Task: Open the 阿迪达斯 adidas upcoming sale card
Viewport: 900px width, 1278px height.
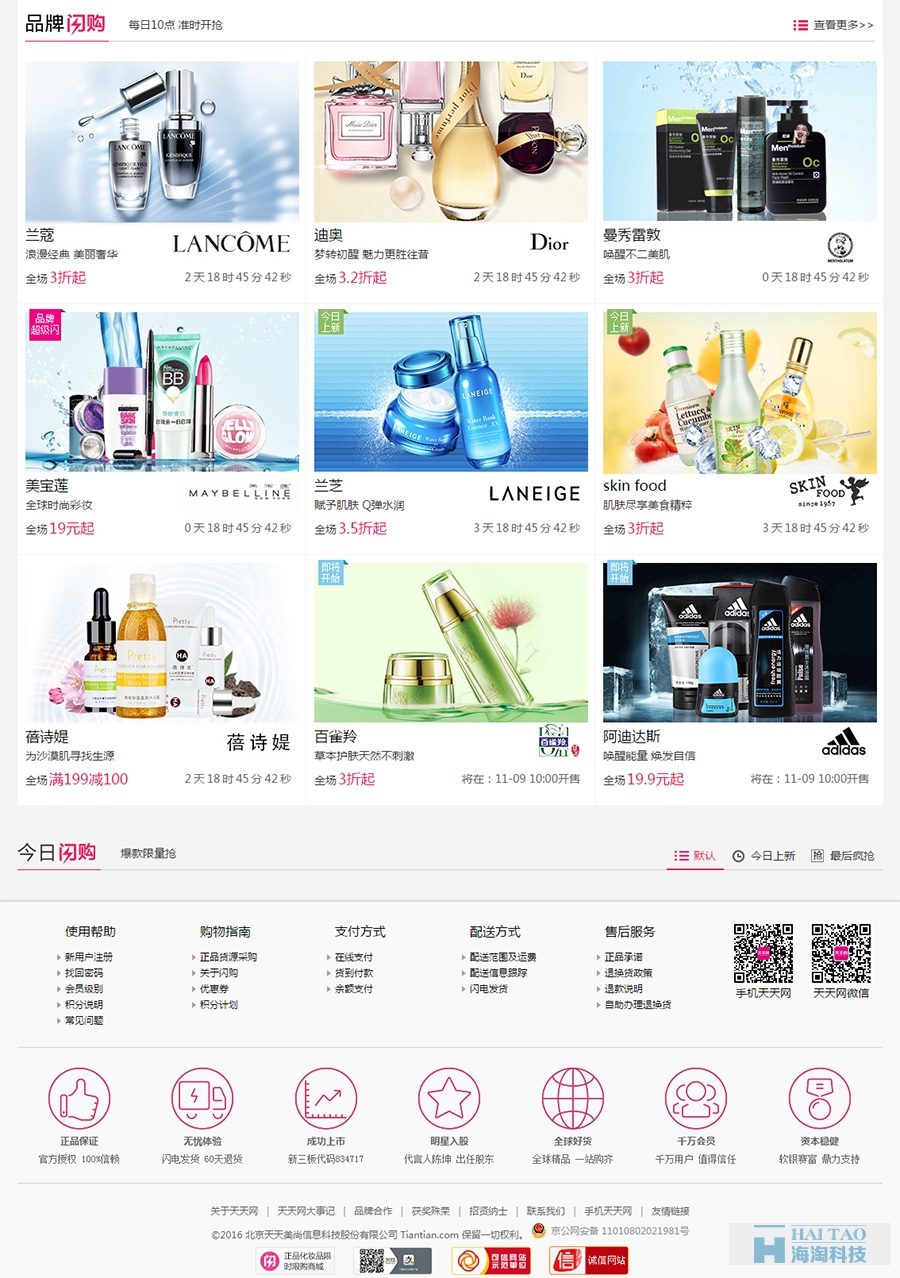Action: pyautogui.click(x=739, y=643)
